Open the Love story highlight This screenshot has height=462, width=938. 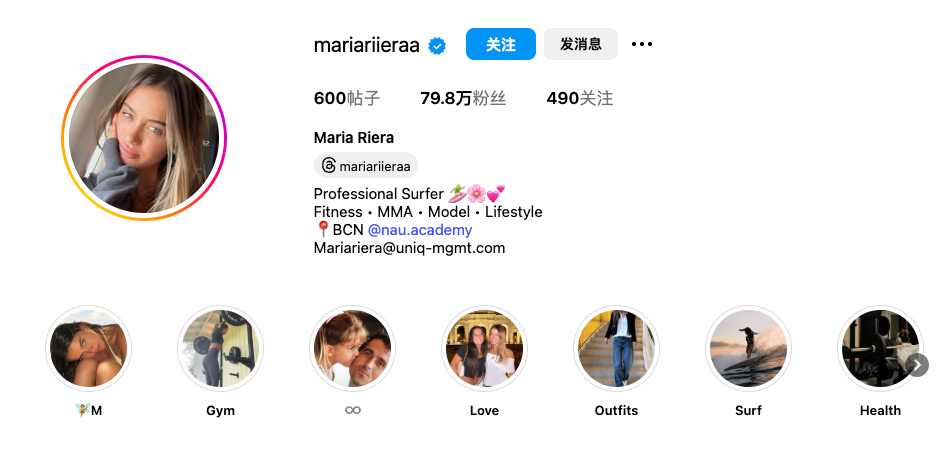tap(484, 349)
